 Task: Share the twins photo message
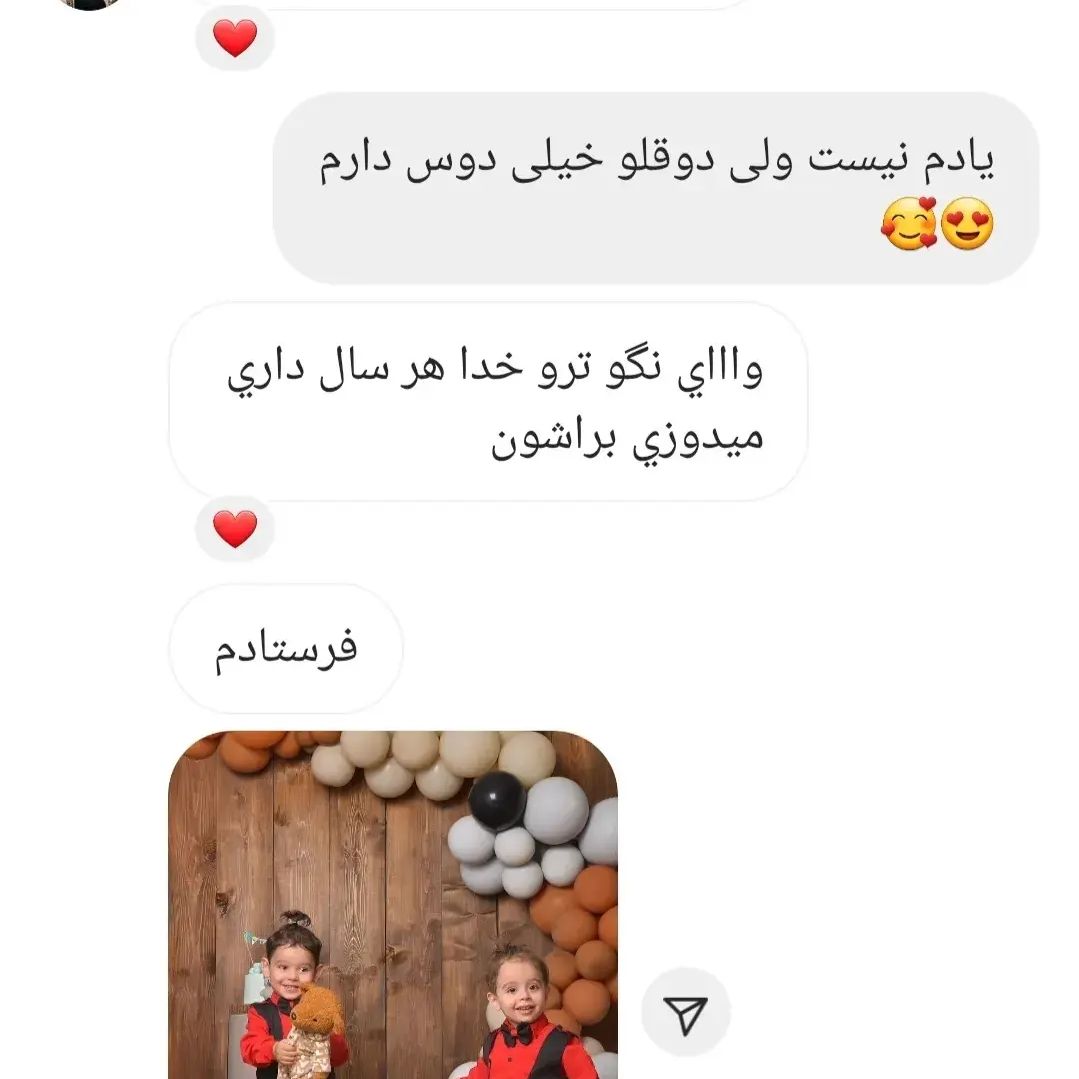click(x=685, y=1013)
